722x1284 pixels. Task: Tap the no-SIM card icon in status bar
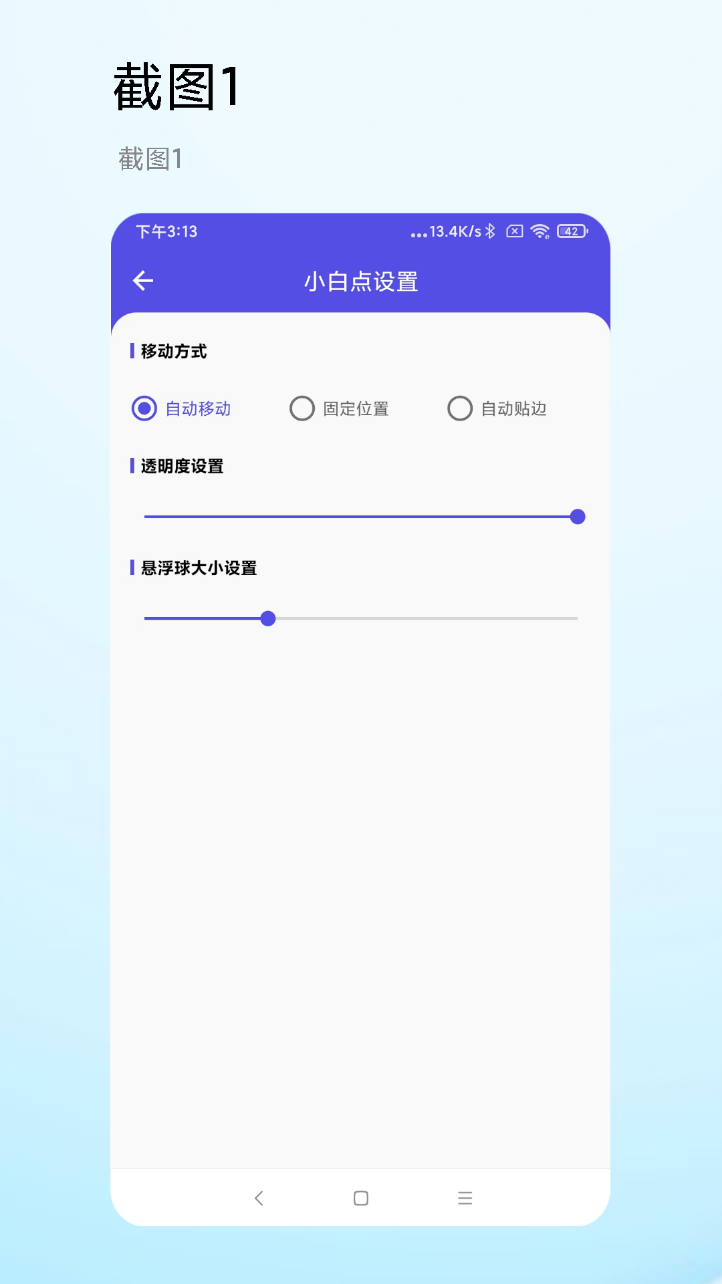click(513, 231)
